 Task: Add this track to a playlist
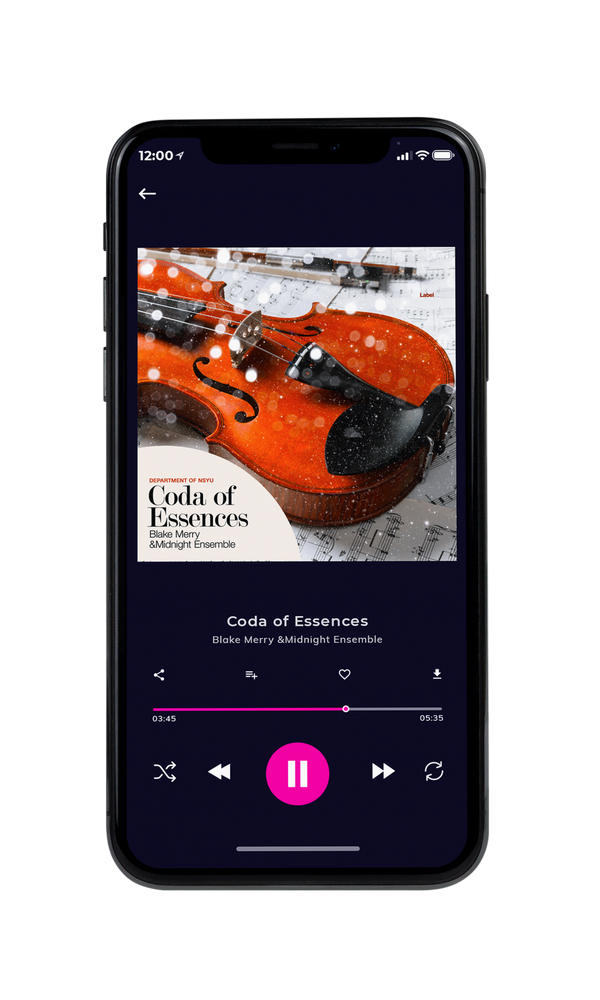coord(251,675)
